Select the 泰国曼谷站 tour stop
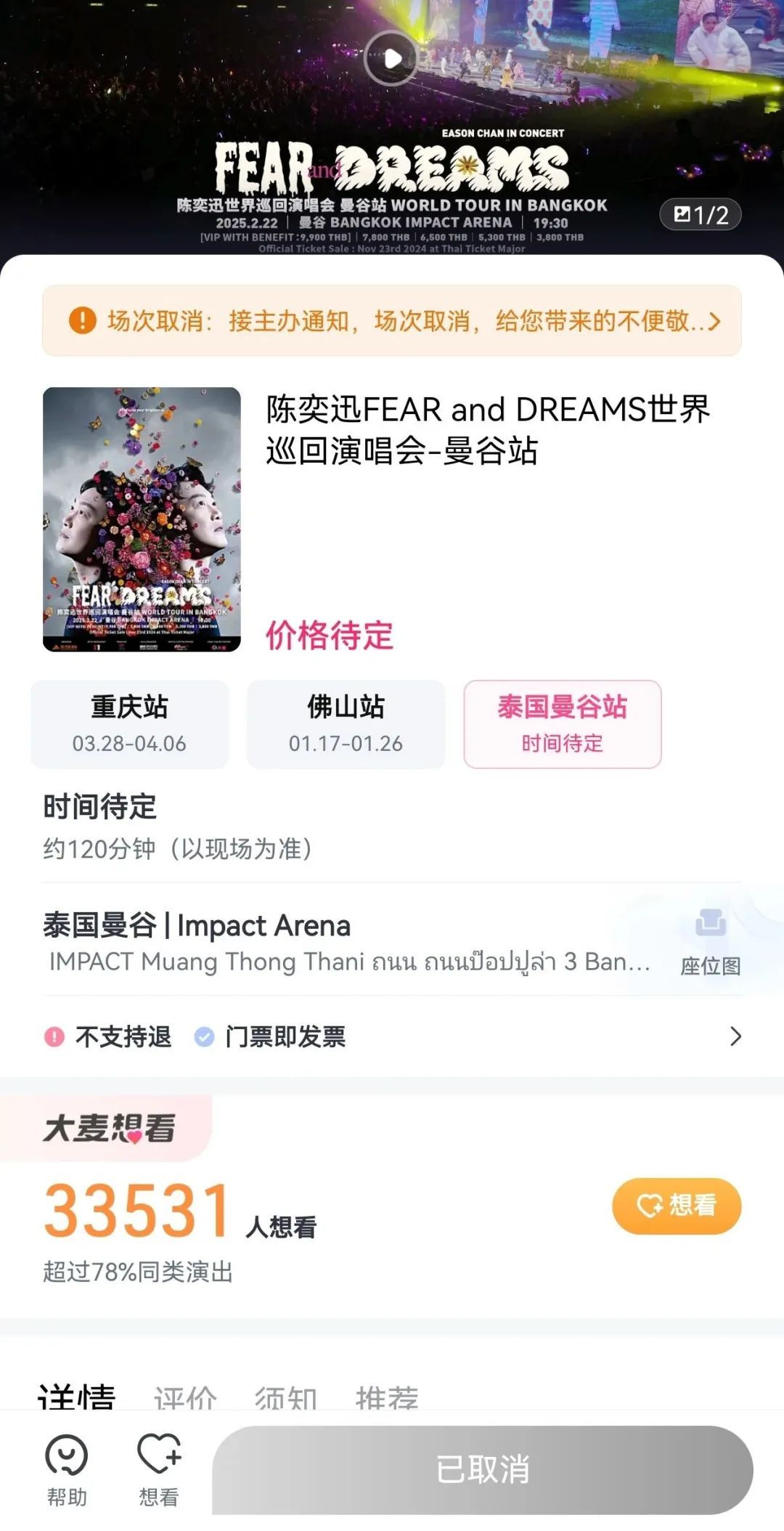Screen dimensions: 784x1531 pyautogui.click(x=562, y=723)
